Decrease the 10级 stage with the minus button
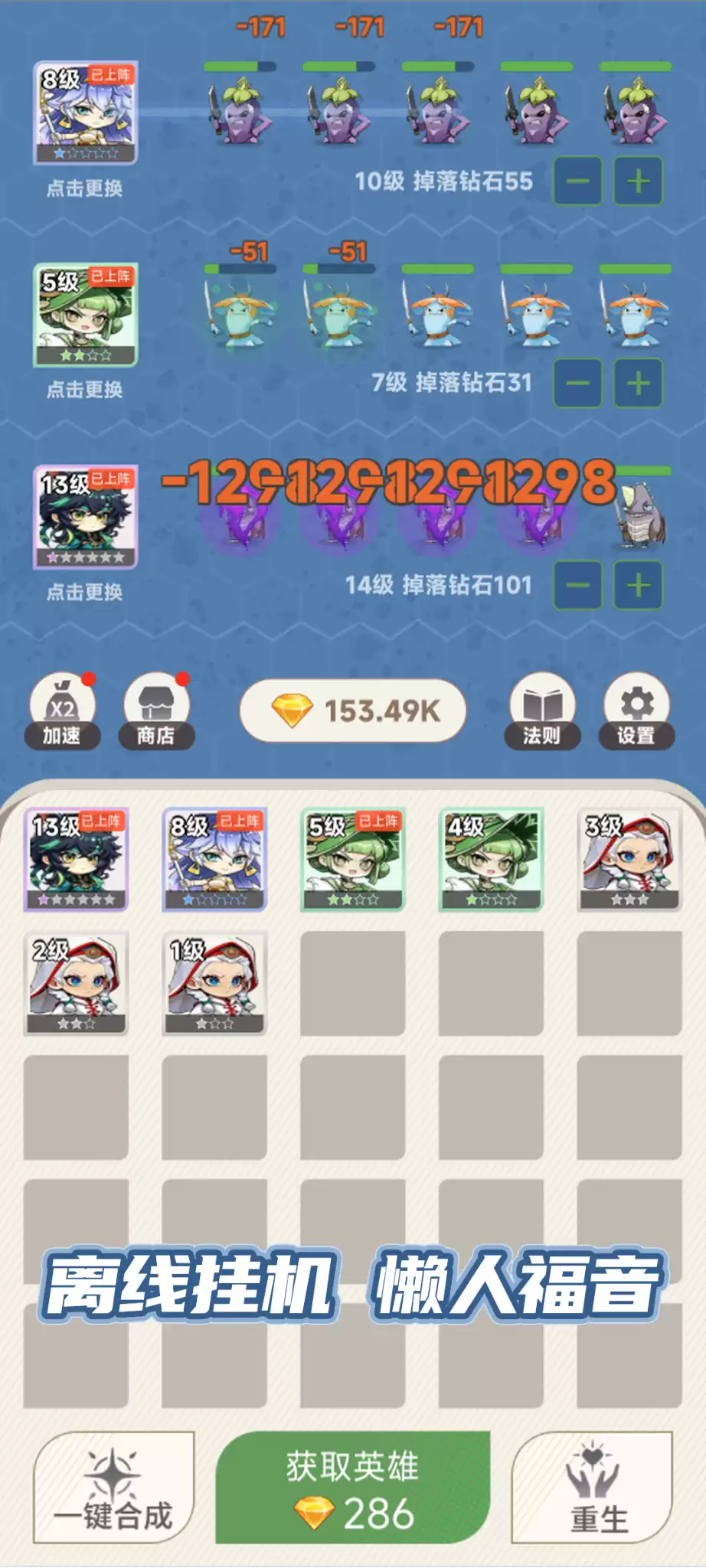 tap(577, 181)
